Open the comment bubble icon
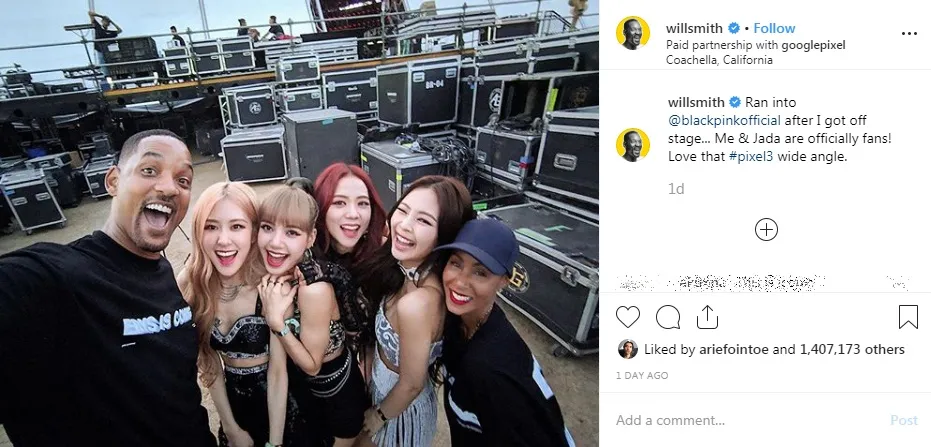931x447 pixels. [x=667, y=317]
